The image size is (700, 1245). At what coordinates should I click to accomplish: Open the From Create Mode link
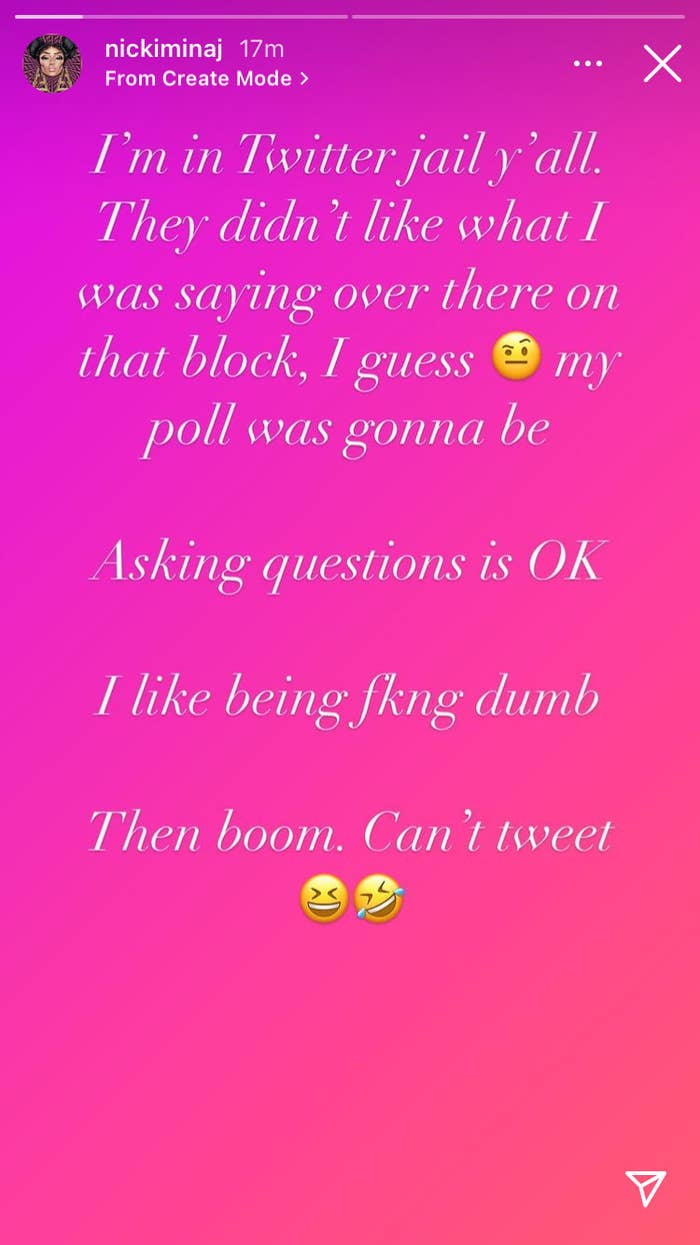(206, 78)
